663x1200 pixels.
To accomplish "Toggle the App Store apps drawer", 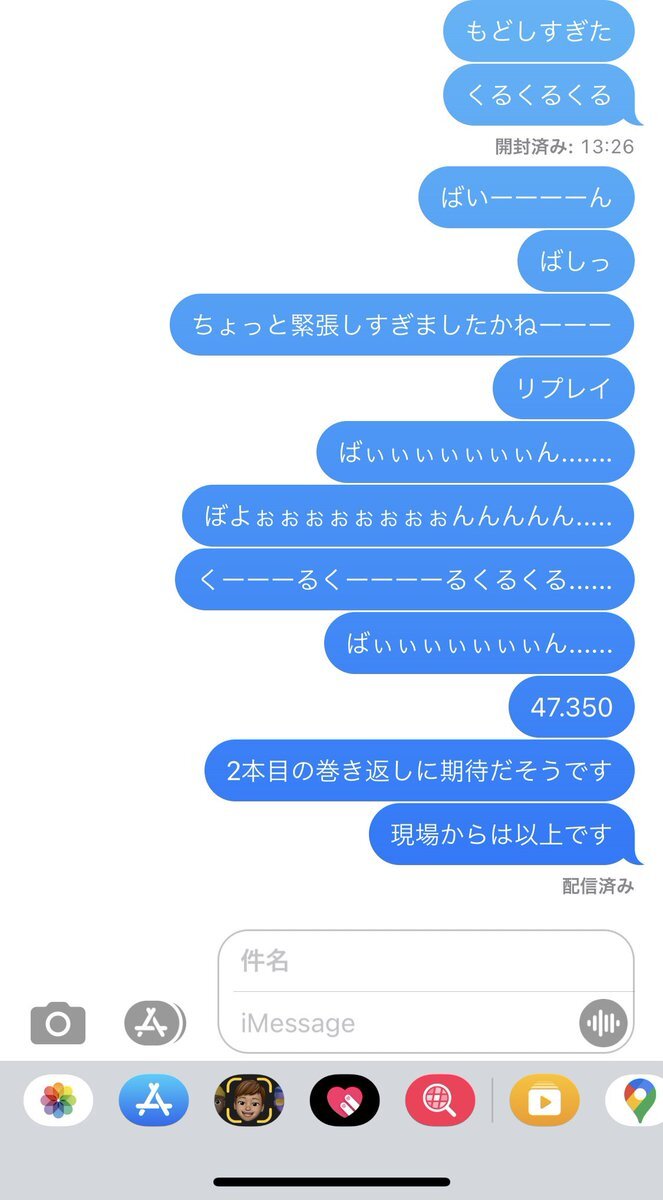I will [153, 1023].
